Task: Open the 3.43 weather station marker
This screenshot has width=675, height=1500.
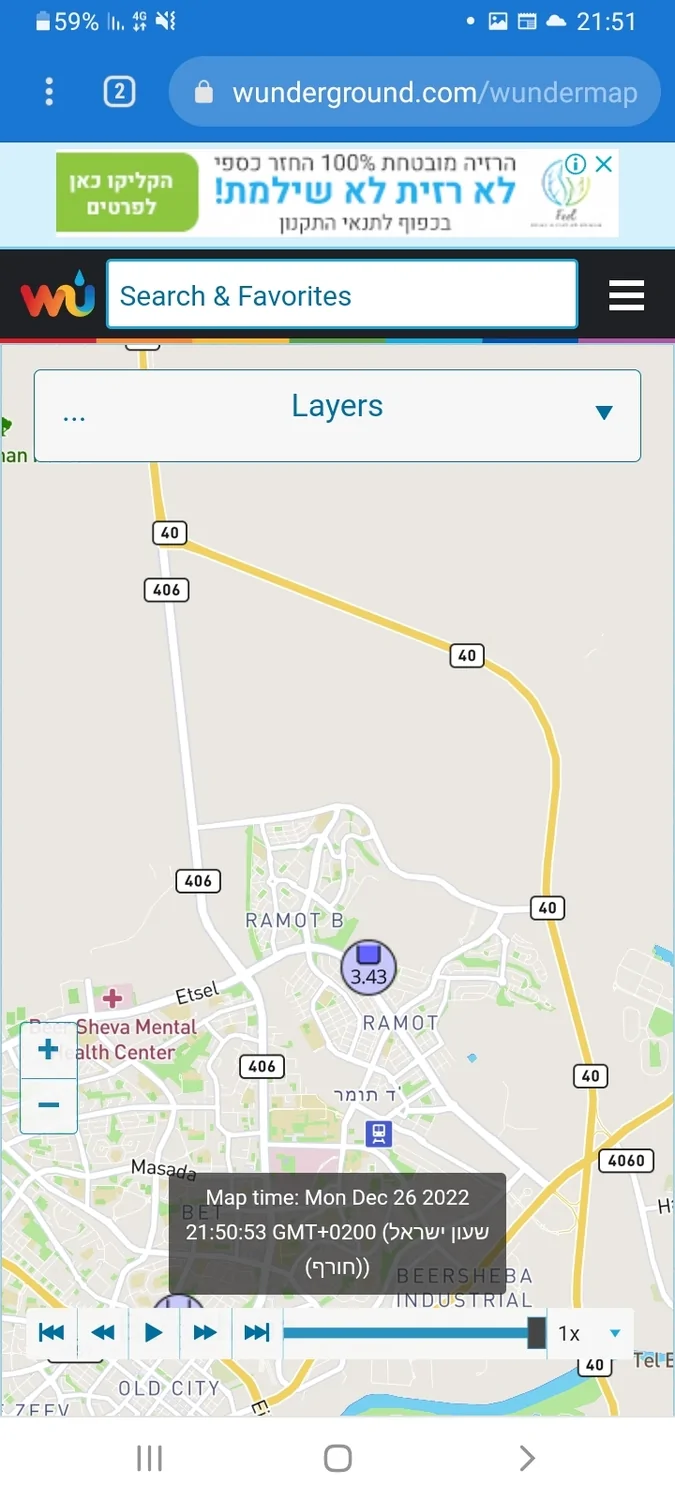Action: 369,967
